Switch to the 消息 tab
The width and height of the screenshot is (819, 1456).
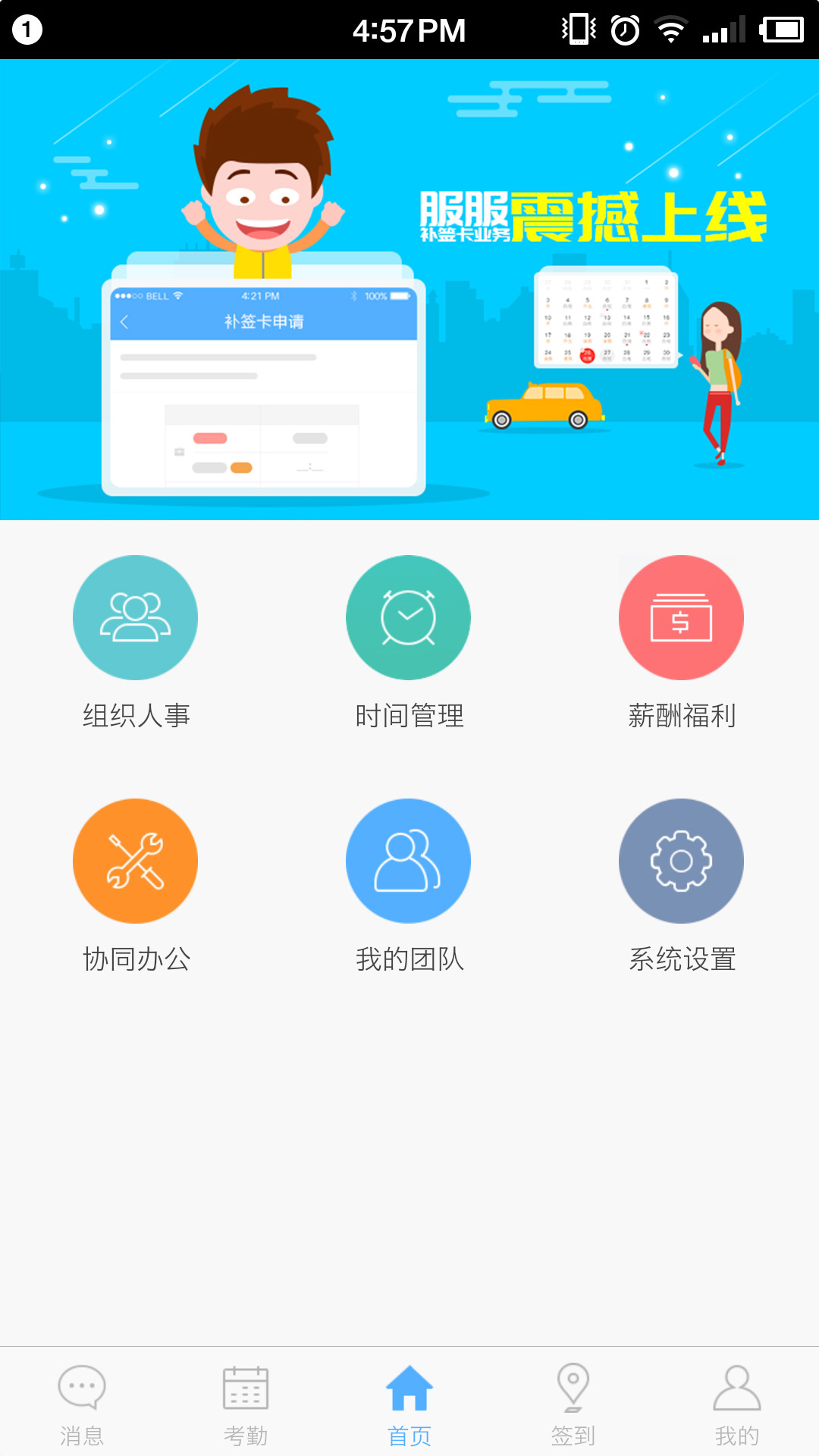[x=82, y=1403]
